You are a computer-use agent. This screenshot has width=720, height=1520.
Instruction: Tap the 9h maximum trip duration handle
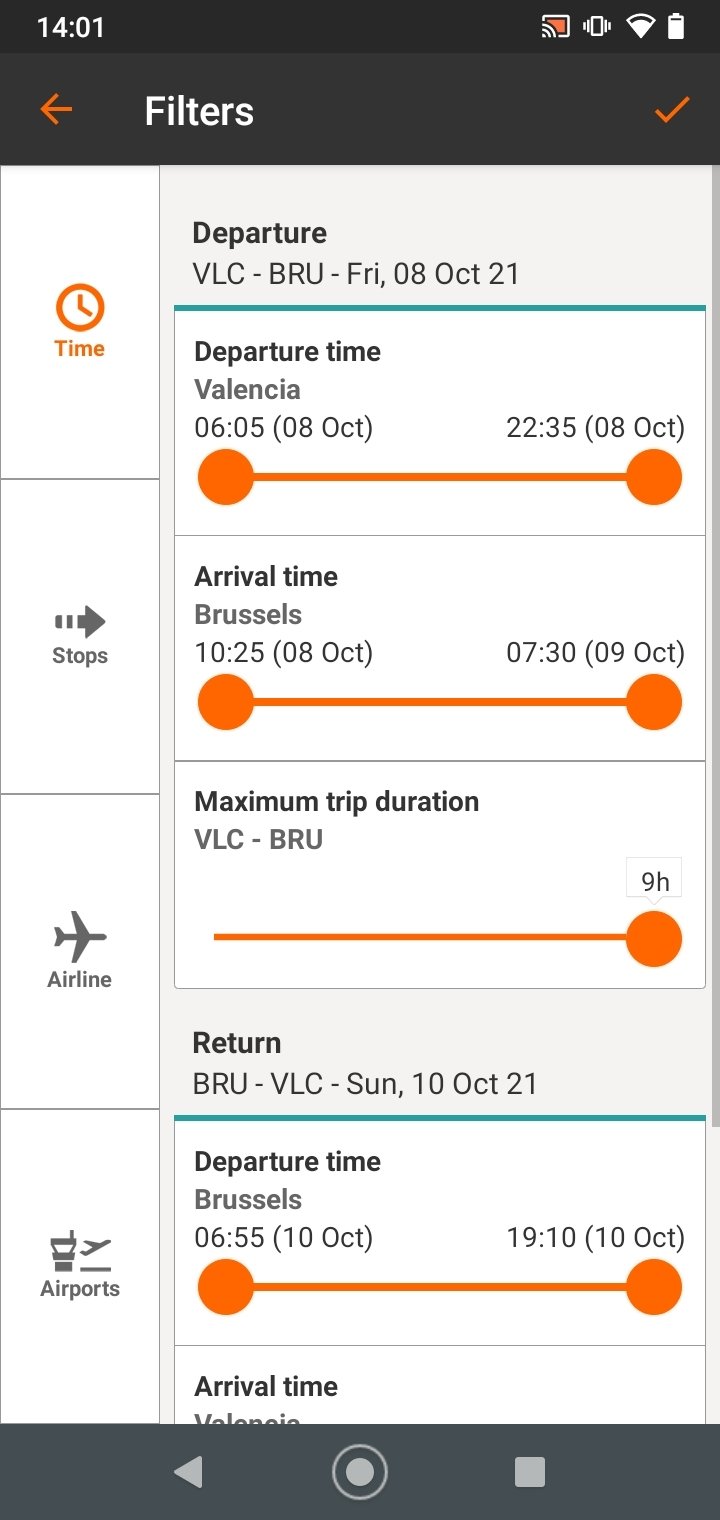click(654, 938)
